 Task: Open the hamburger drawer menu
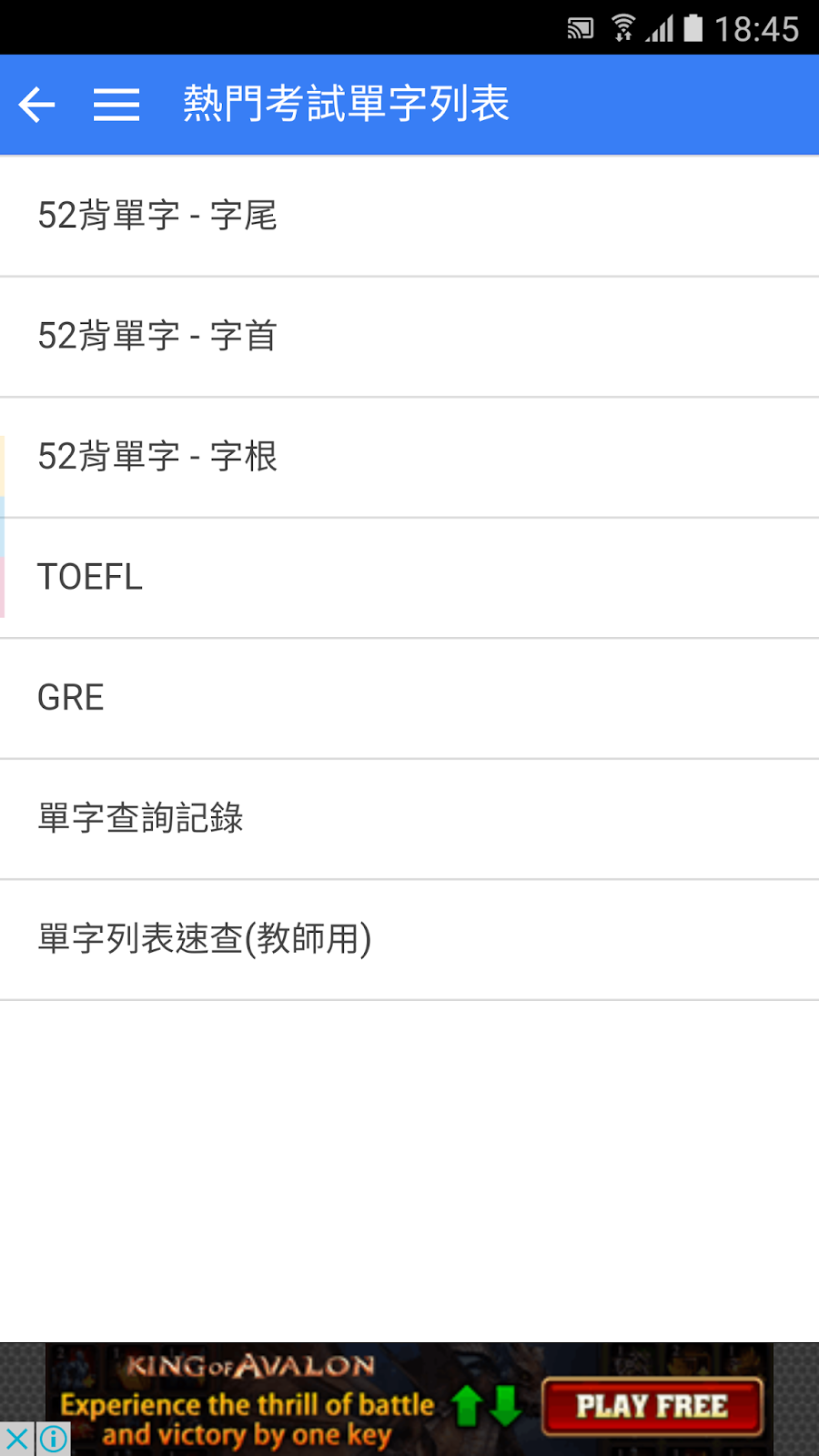pos(116,105)
